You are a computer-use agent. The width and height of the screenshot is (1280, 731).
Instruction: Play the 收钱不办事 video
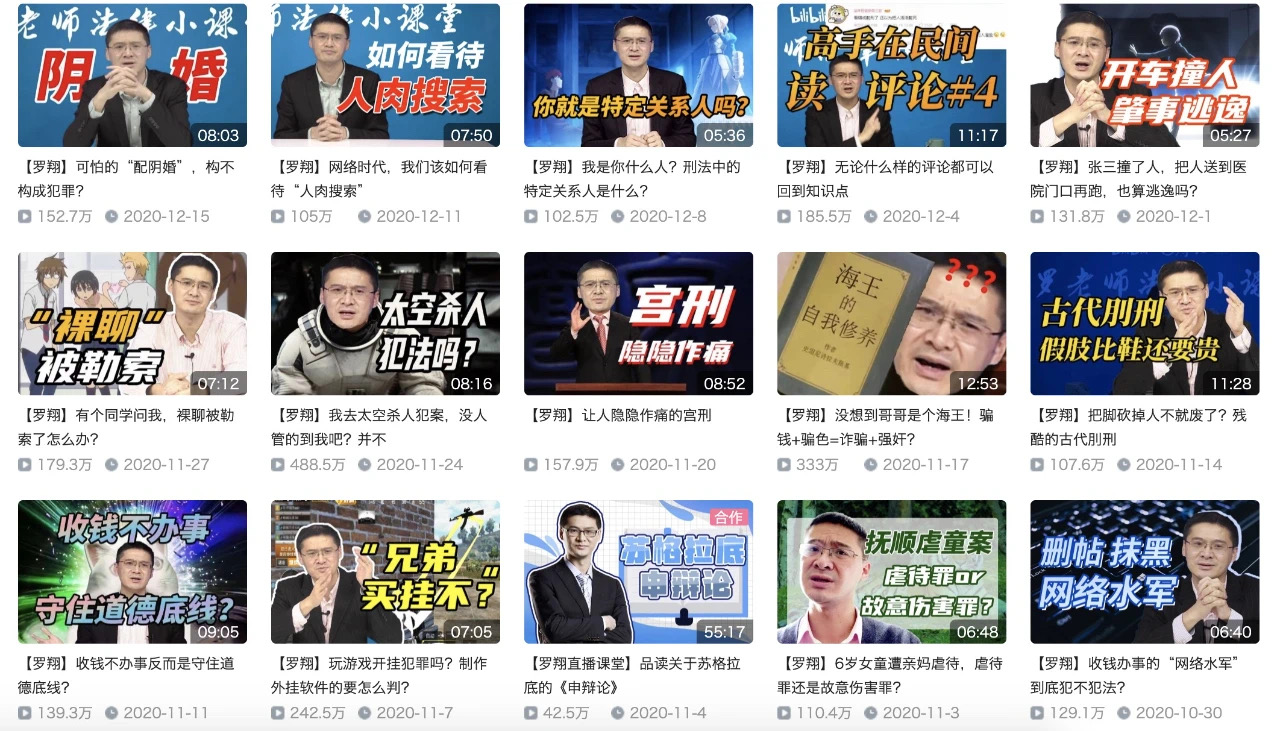point(132,571)
